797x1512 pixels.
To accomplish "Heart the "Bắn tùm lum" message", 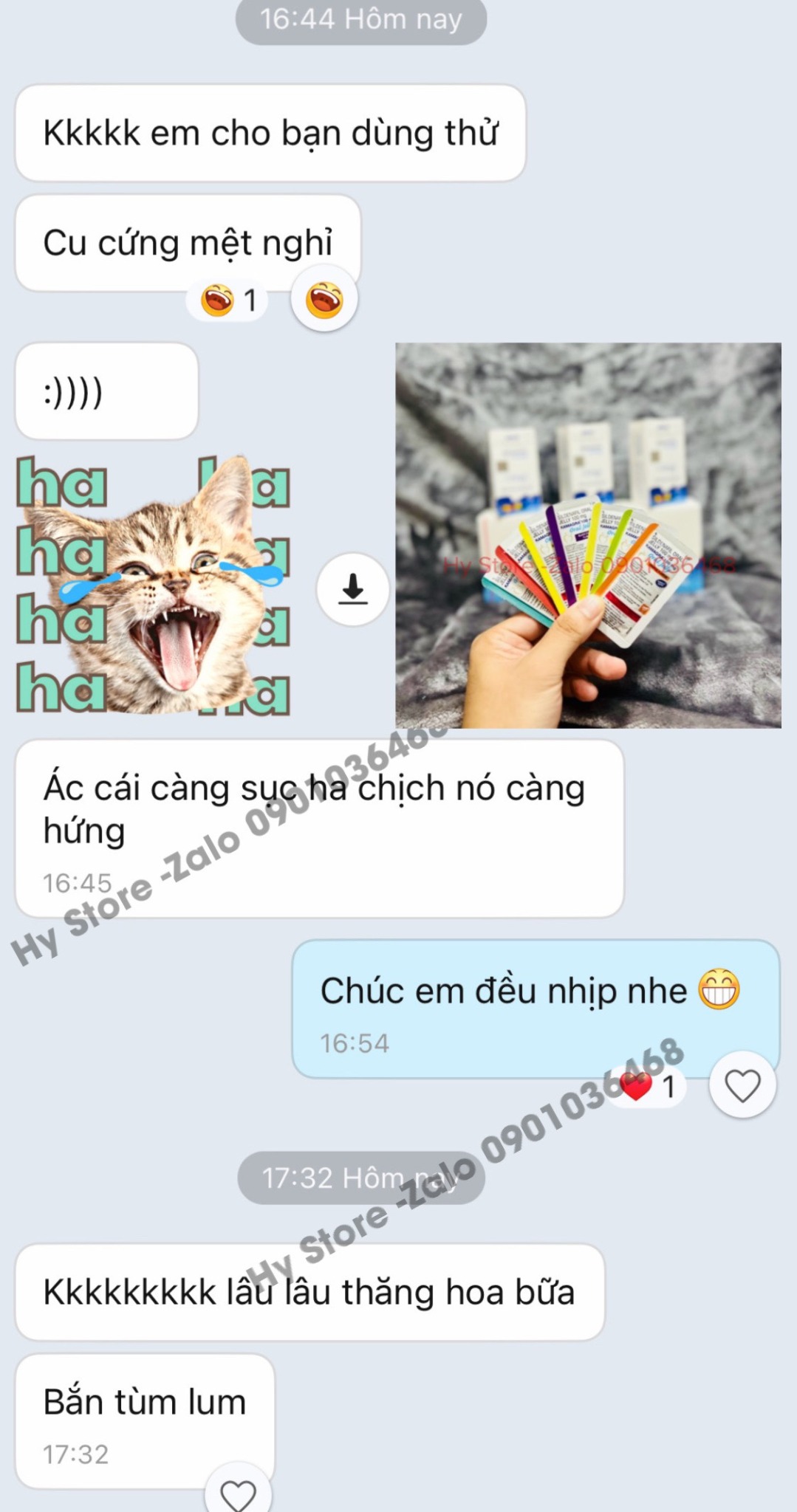I will pyautogui.click(x=238, y=1493).
